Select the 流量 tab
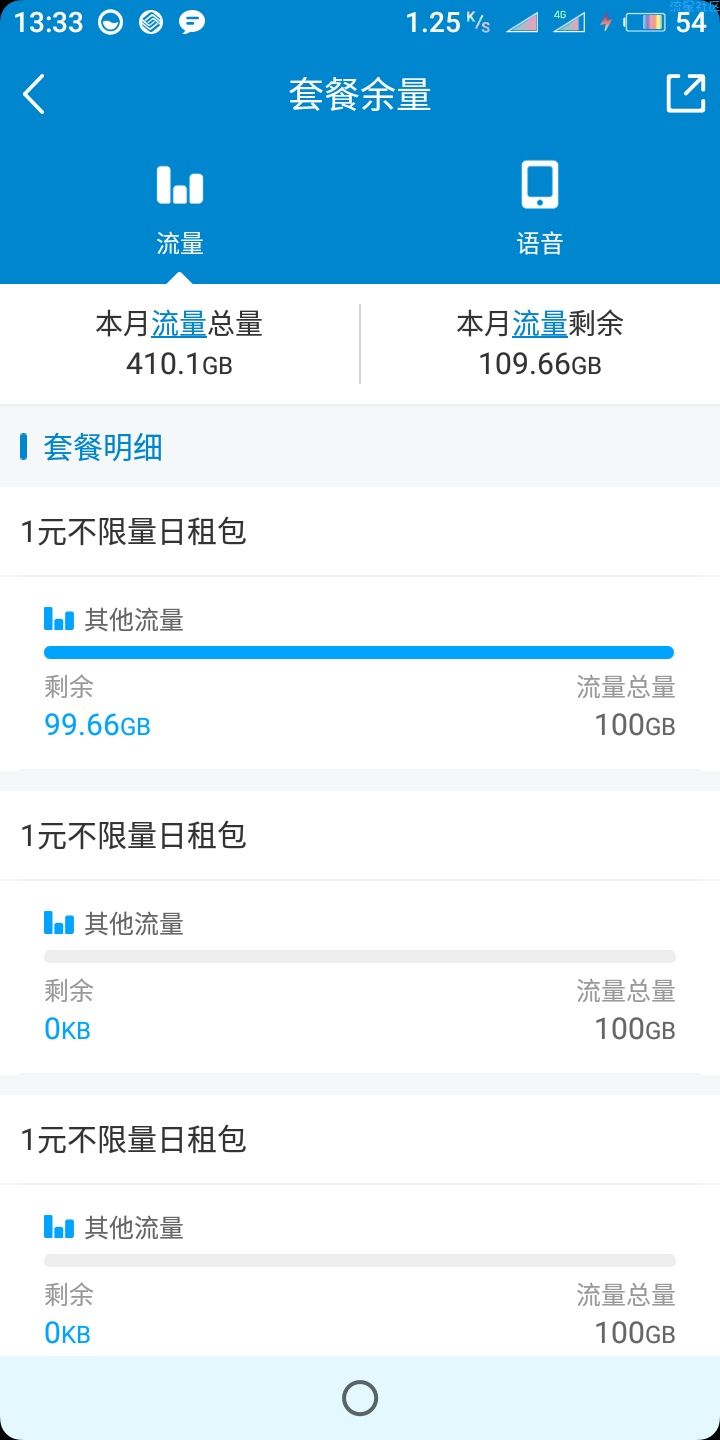 tap(180, 210)
